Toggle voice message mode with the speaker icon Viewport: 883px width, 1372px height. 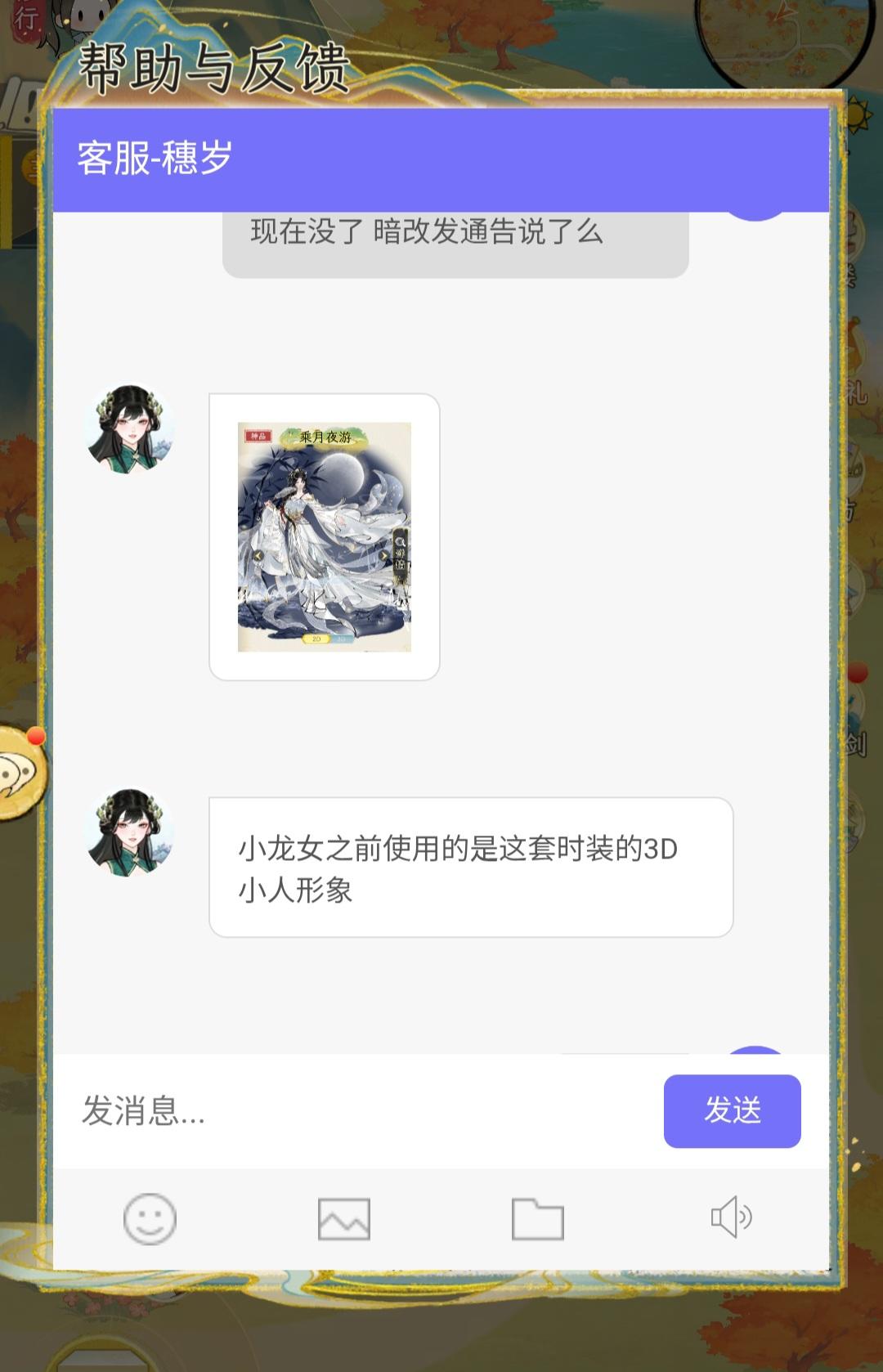tap(732, 1218)
